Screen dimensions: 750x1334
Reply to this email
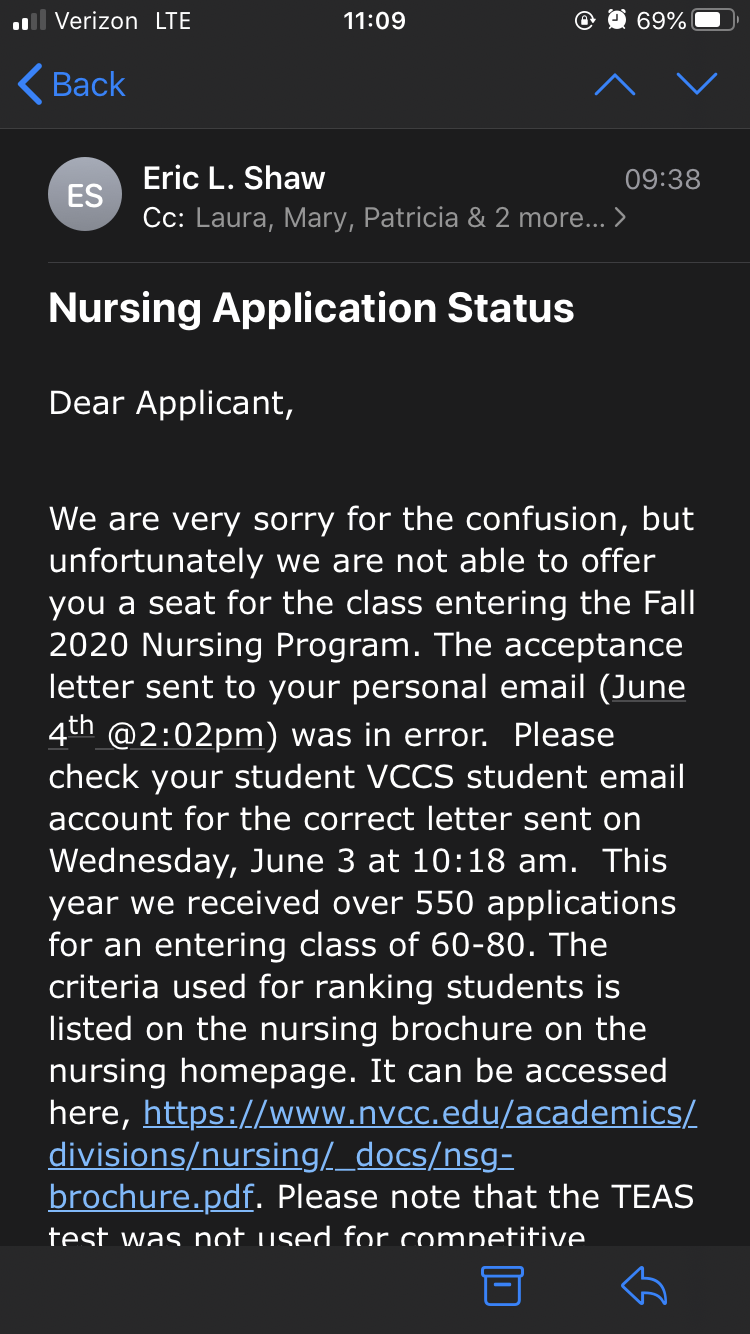644,1286
